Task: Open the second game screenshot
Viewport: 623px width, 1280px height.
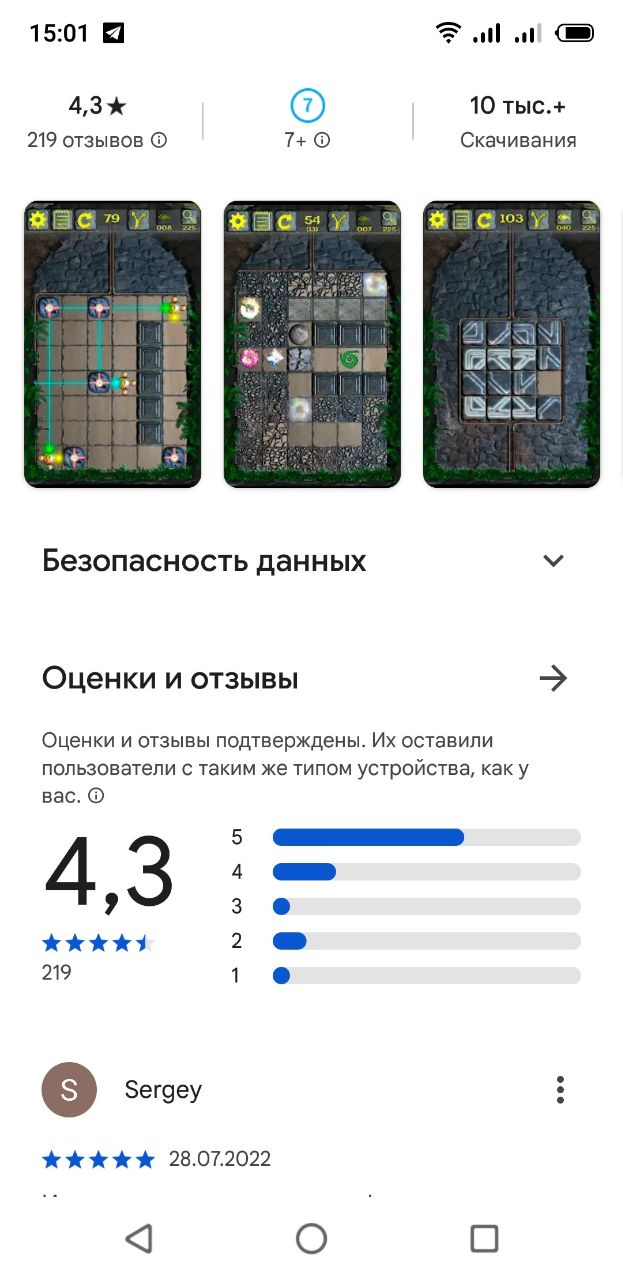Action: 312,345
